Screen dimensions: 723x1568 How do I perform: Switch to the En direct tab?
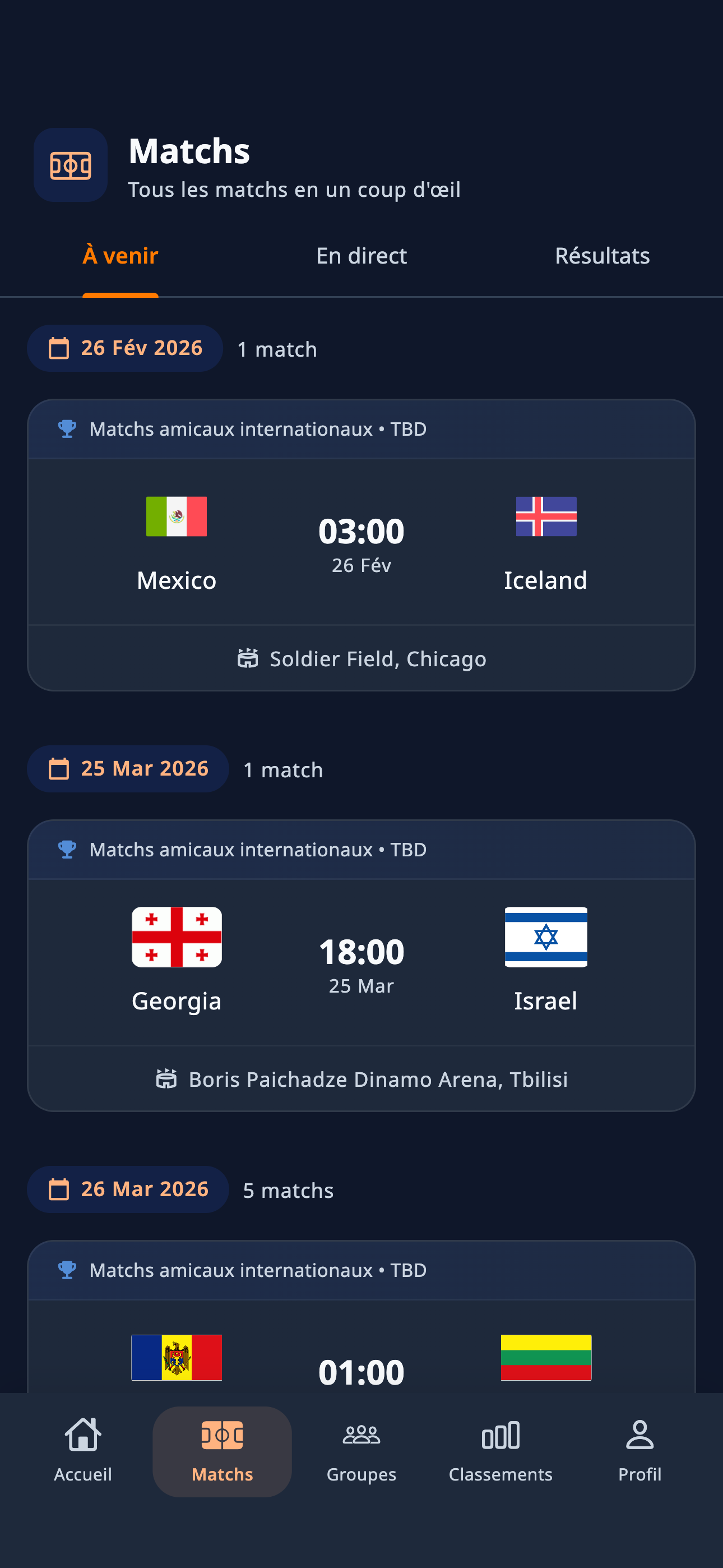click(x=361, y=255)
